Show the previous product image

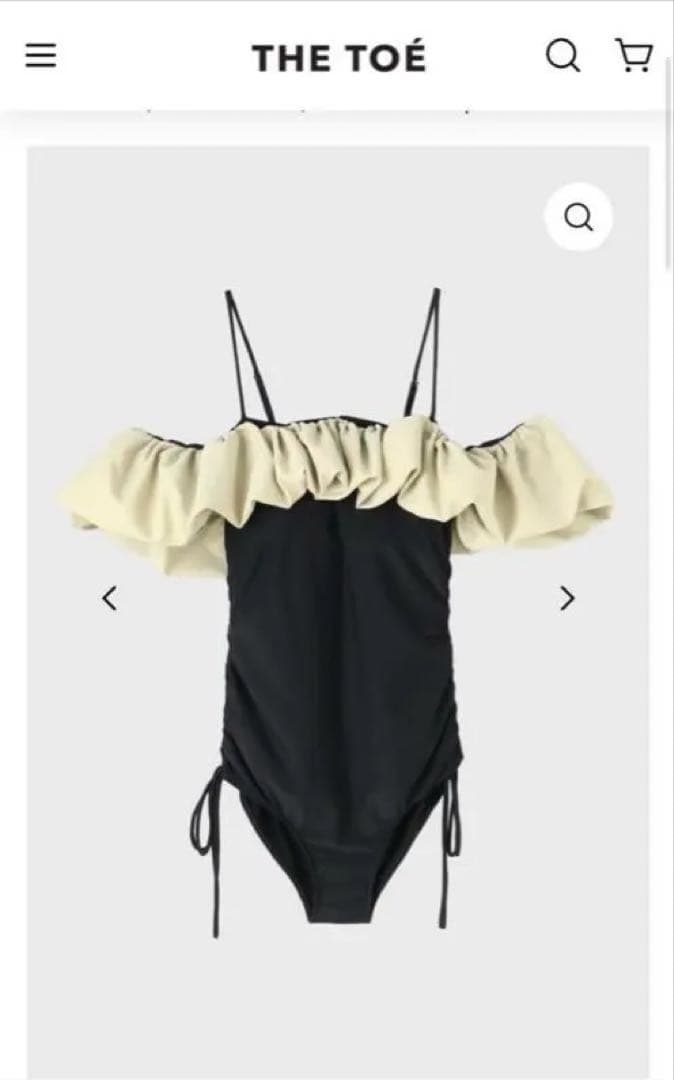pos(110,599)
